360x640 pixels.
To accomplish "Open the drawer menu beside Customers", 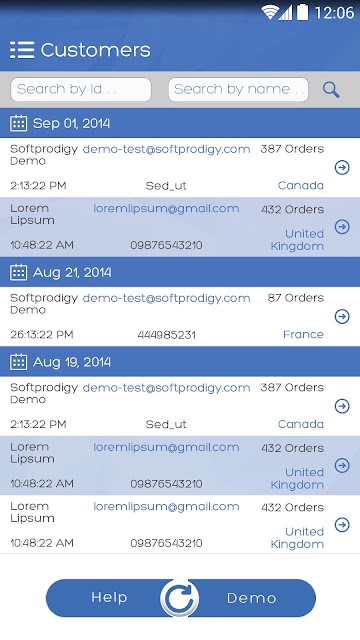I will point(22,50).
